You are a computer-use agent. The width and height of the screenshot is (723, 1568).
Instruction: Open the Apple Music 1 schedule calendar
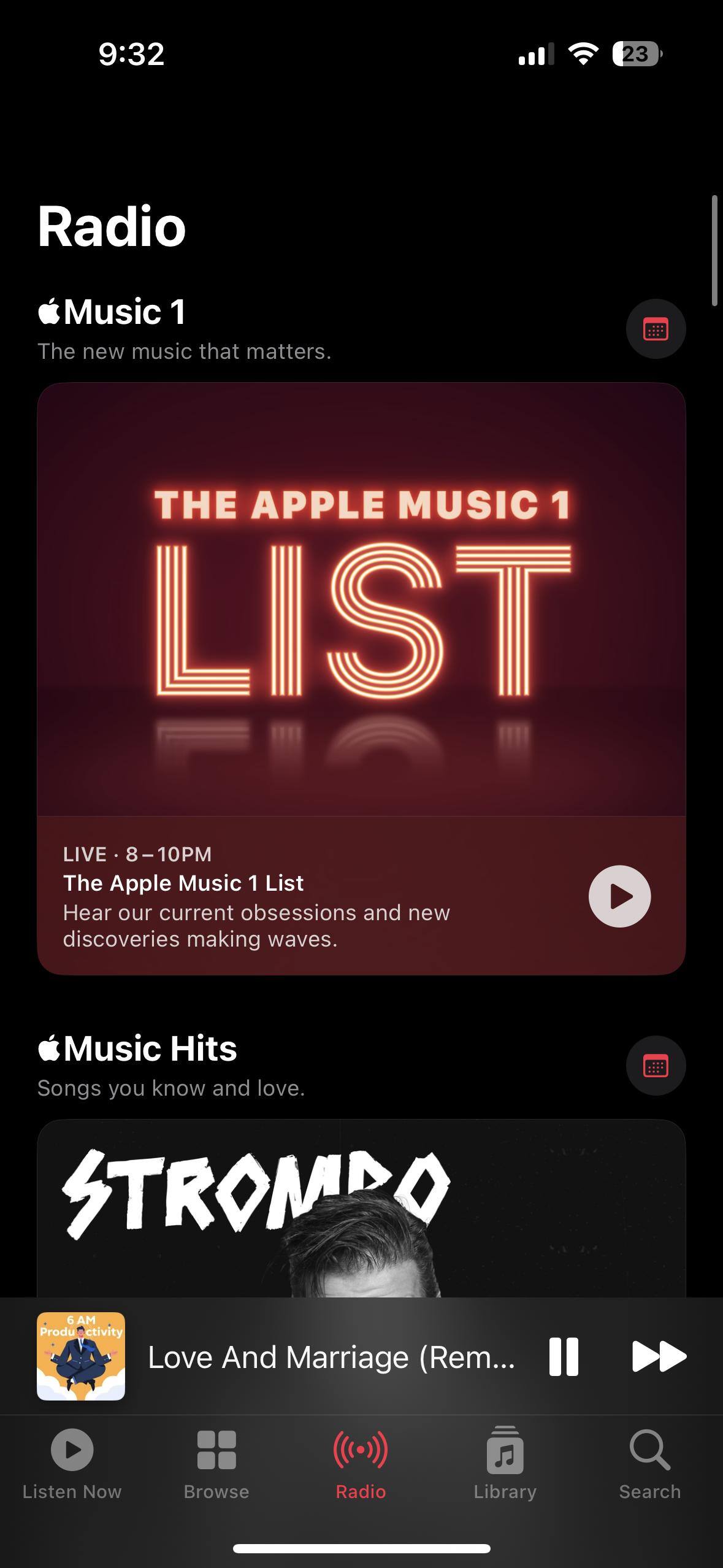coord(656,329)
